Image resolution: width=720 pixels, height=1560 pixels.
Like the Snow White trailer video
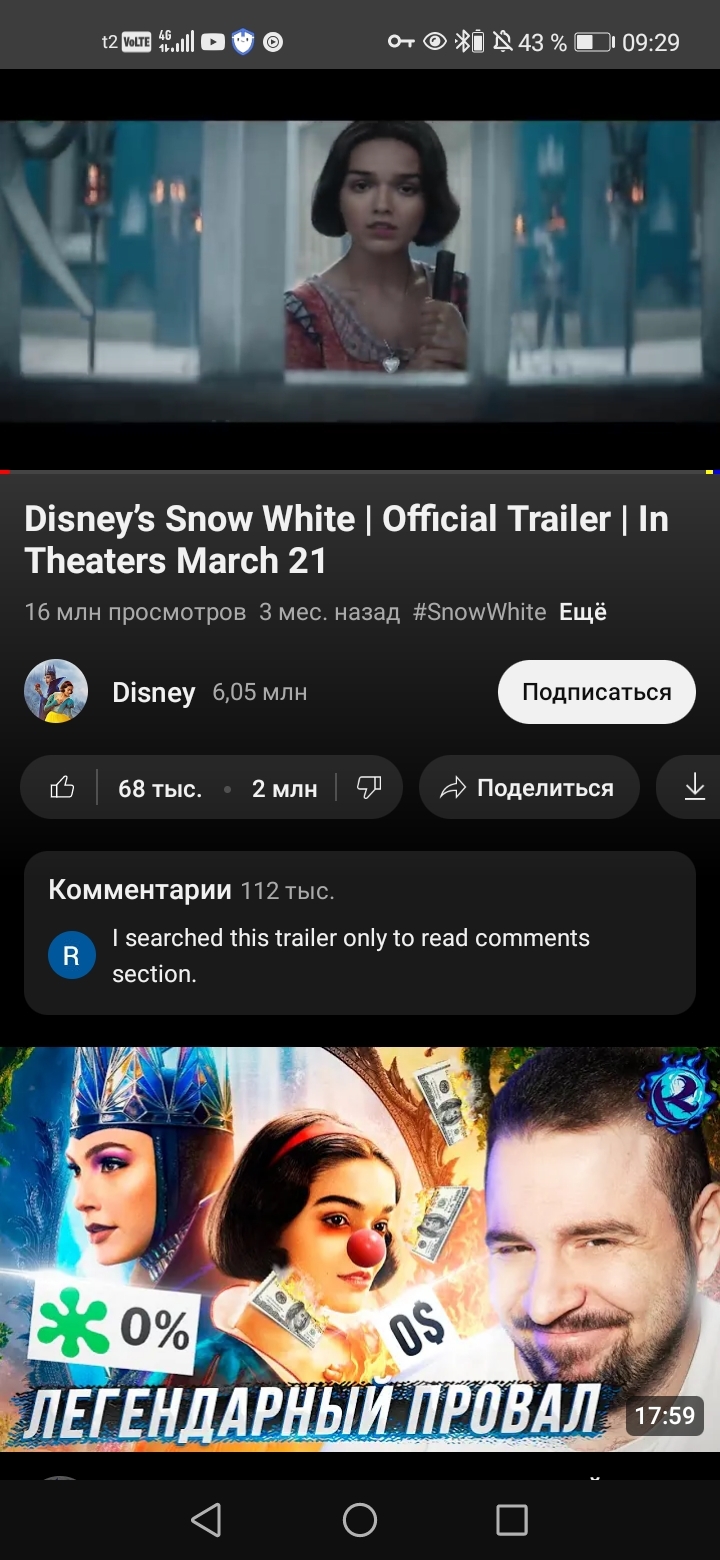63,788
